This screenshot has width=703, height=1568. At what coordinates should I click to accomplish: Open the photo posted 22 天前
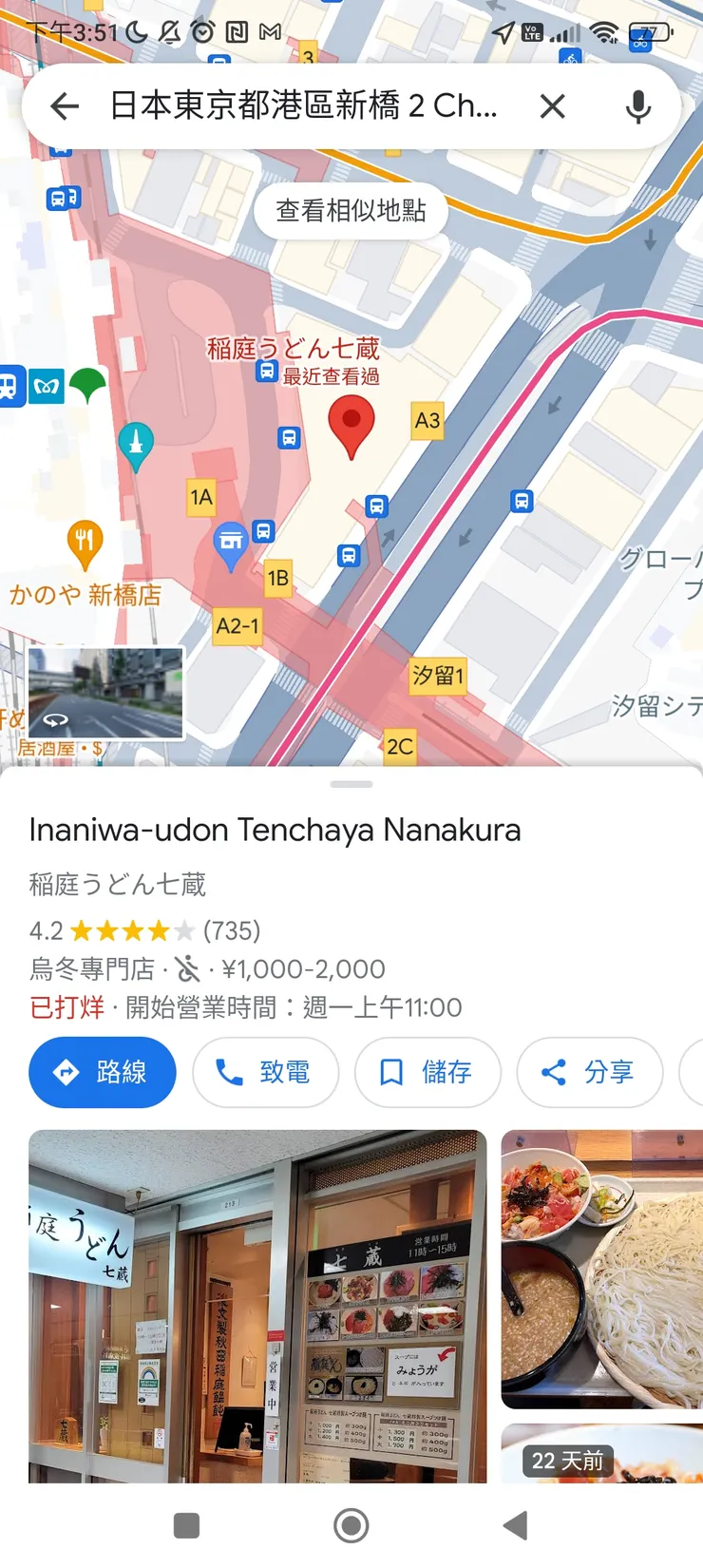[602, 1454]
